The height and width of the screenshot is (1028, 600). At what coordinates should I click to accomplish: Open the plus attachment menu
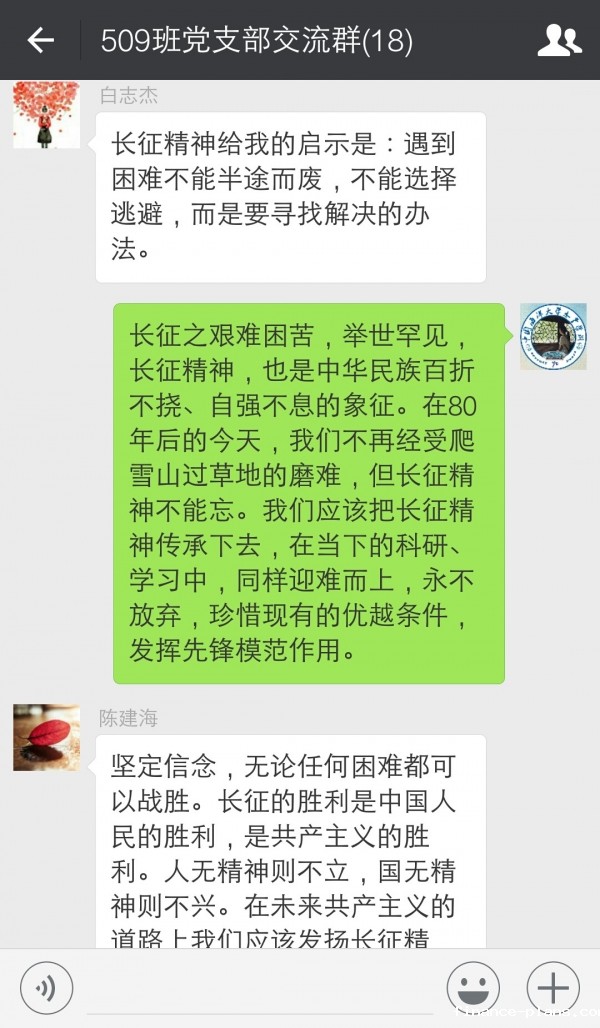tap(553, 988)
